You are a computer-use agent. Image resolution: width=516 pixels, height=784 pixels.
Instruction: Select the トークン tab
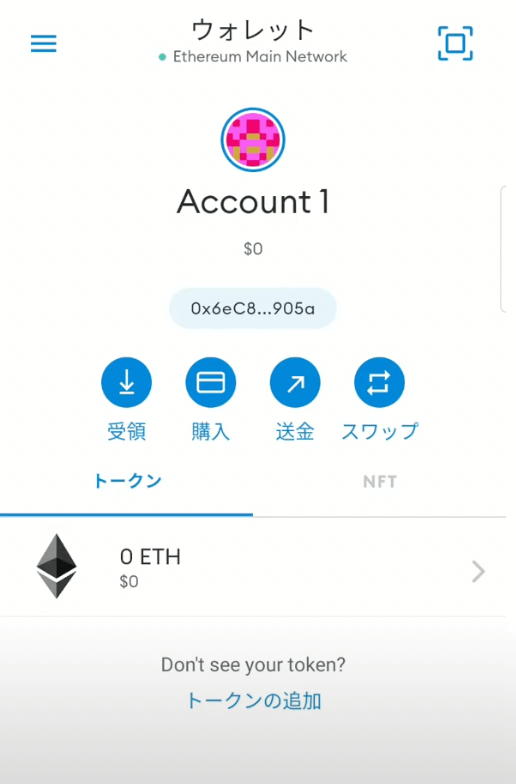click(x=127, y=481)
